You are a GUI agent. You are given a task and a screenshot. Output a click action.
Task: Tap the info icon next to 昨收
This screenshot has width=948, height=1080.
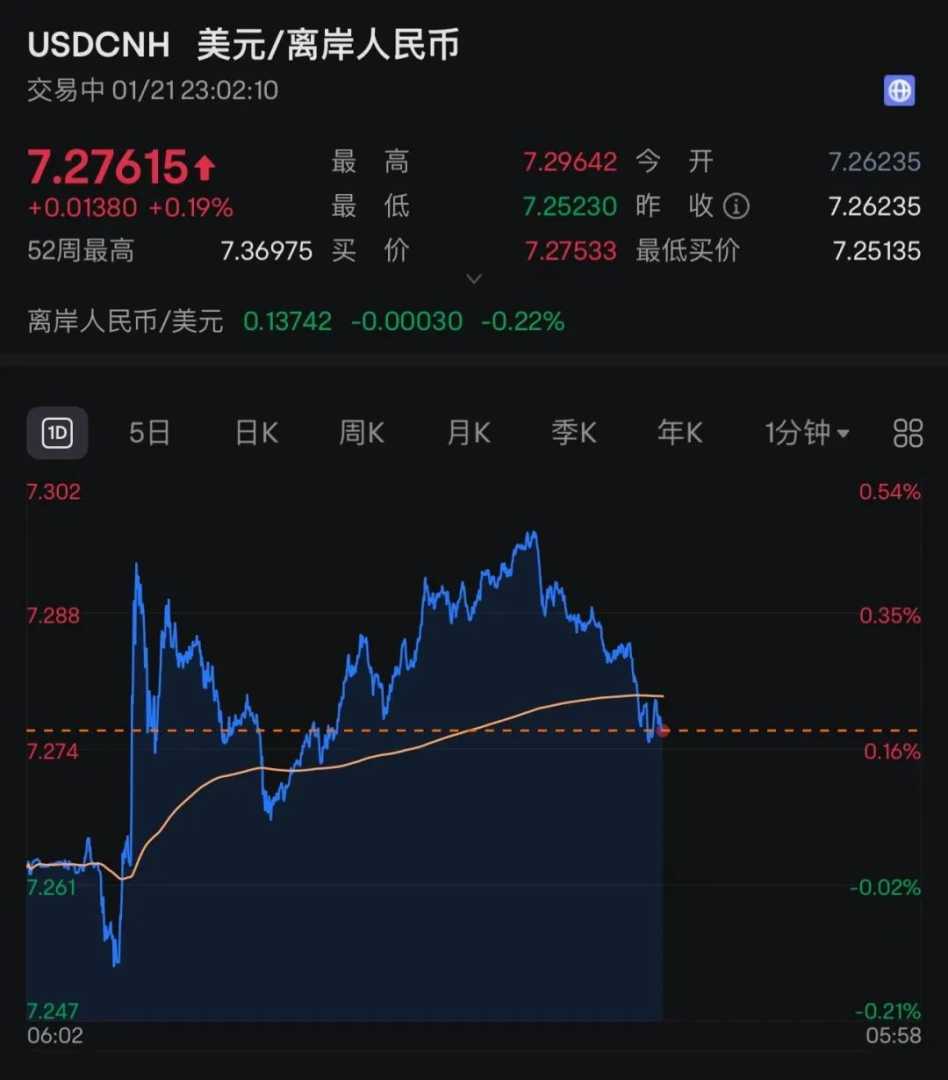tap(736, 207)
